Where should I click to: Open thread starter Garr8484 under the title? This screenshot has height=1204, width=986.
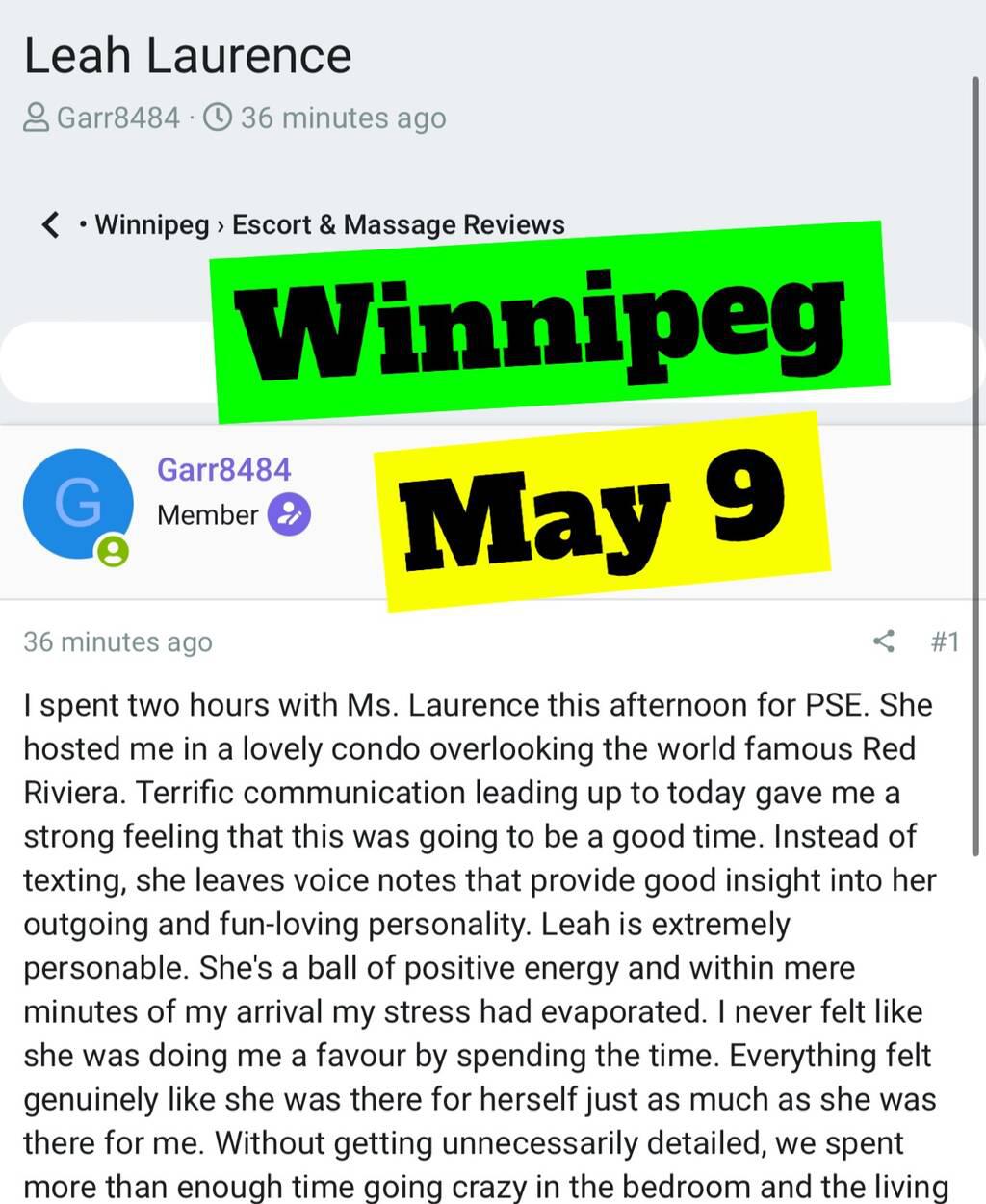click(x=117, y=118)
